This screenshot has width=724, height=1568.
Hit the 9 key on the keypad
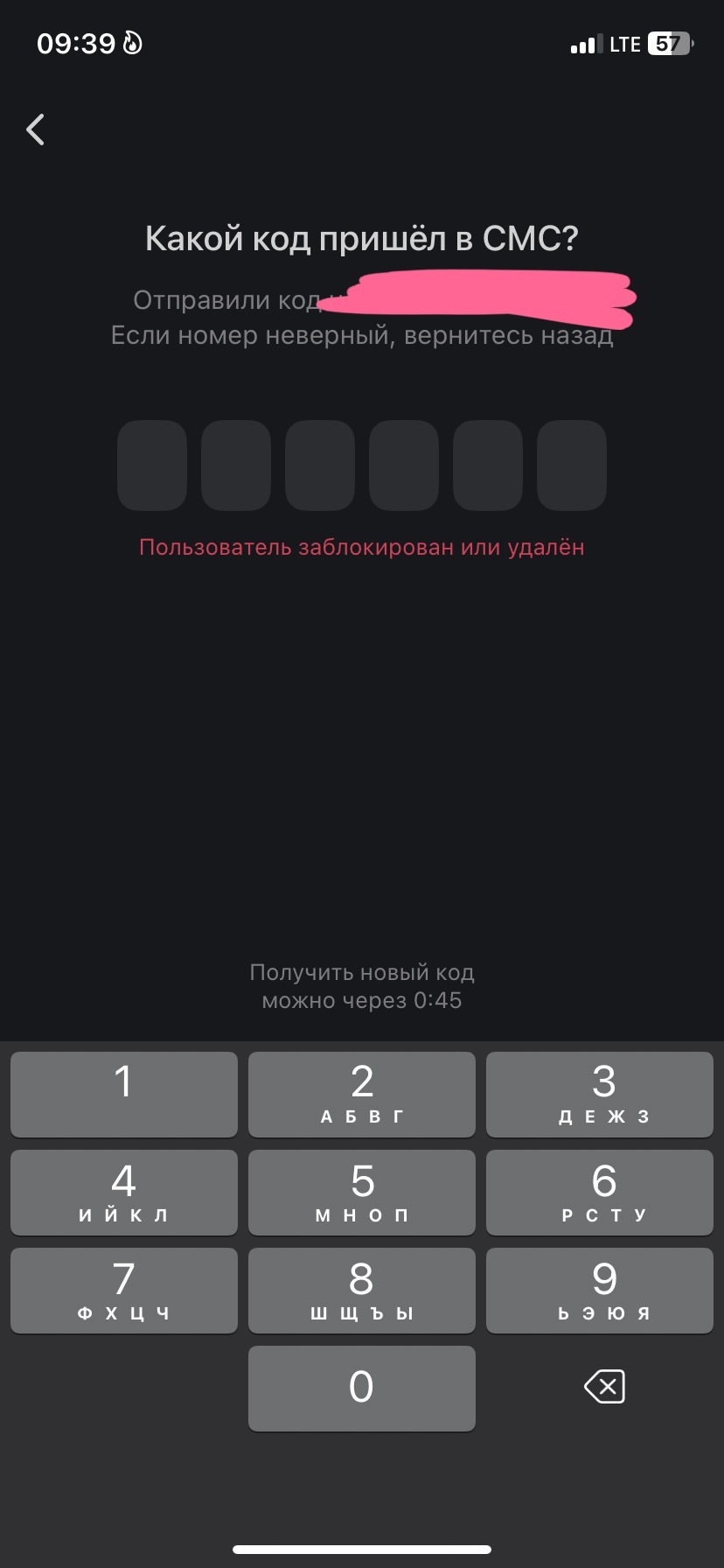pyautogui.click(x=600, y=1290)
